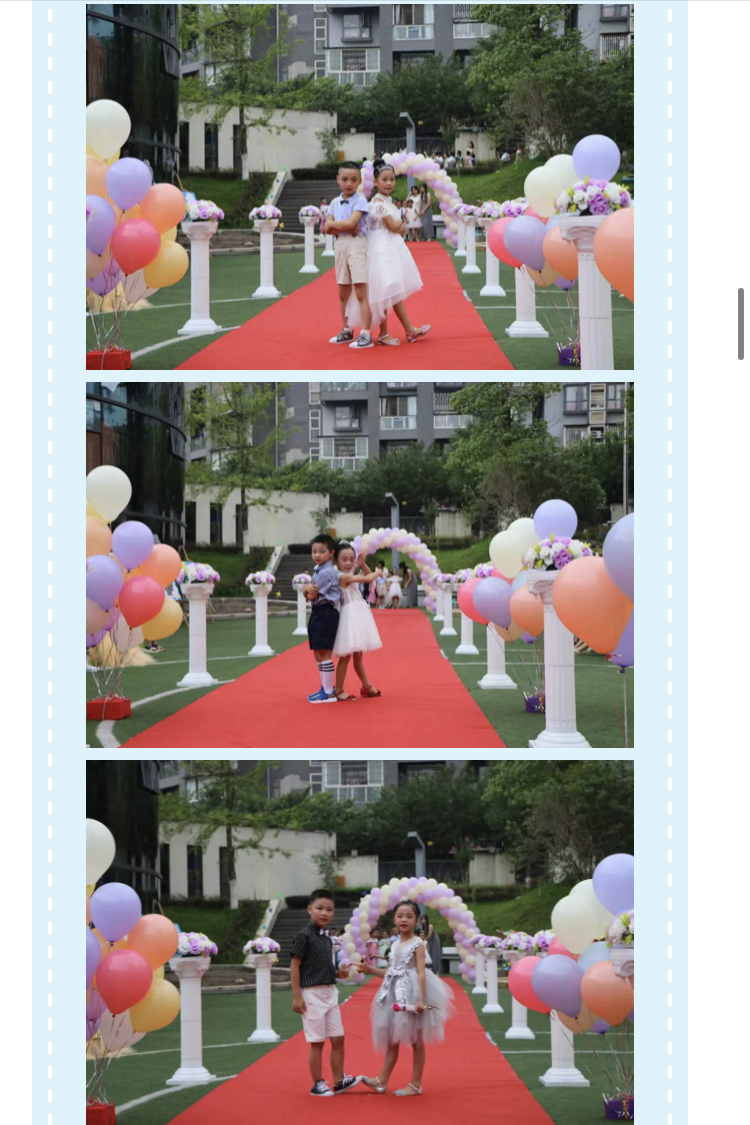
Task: View the photo of boy in navy shorts
Action: tap(360, 565)
